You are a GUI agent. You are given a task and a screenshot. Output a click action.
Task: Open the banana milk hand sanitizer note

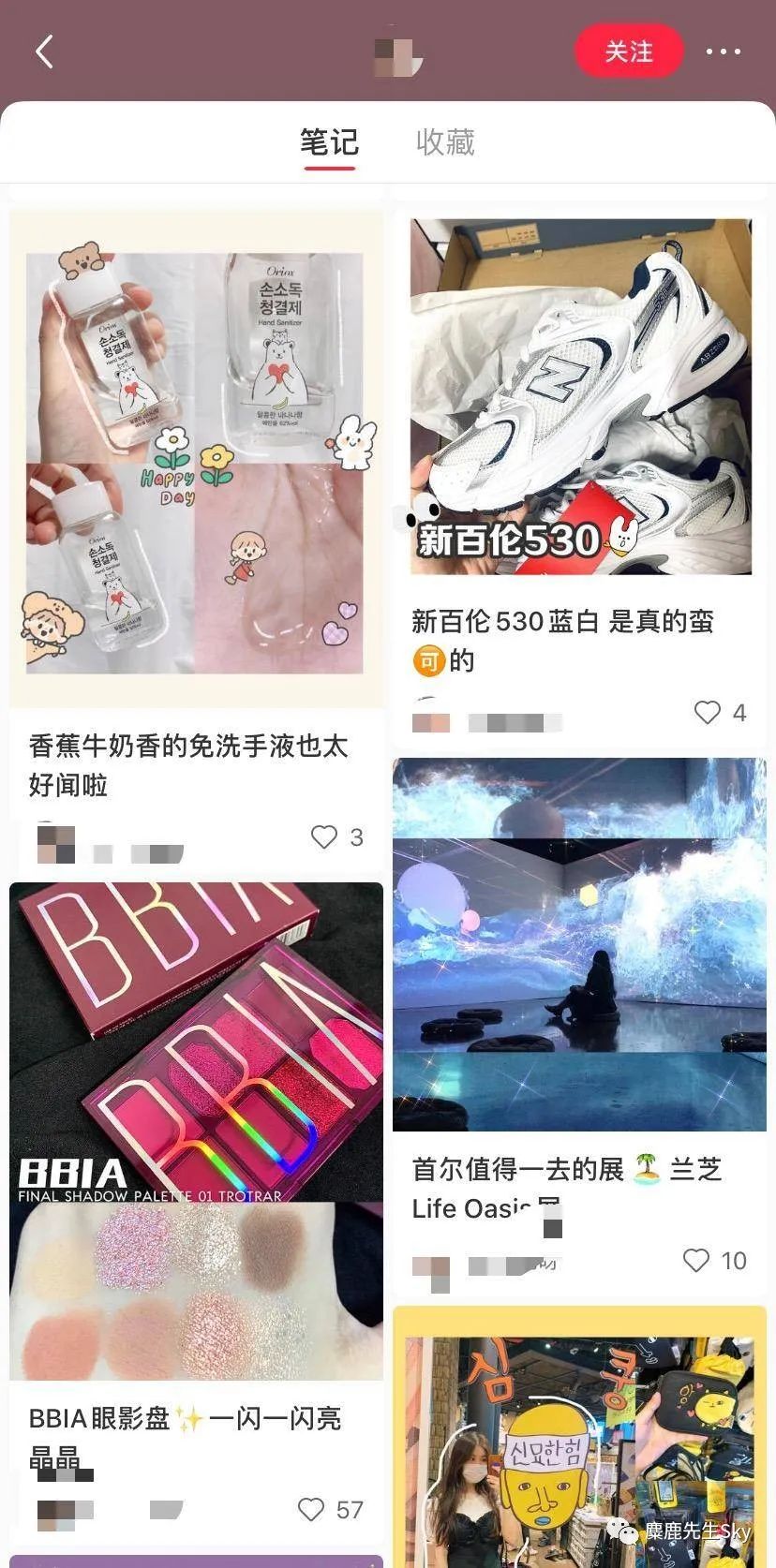196,459
